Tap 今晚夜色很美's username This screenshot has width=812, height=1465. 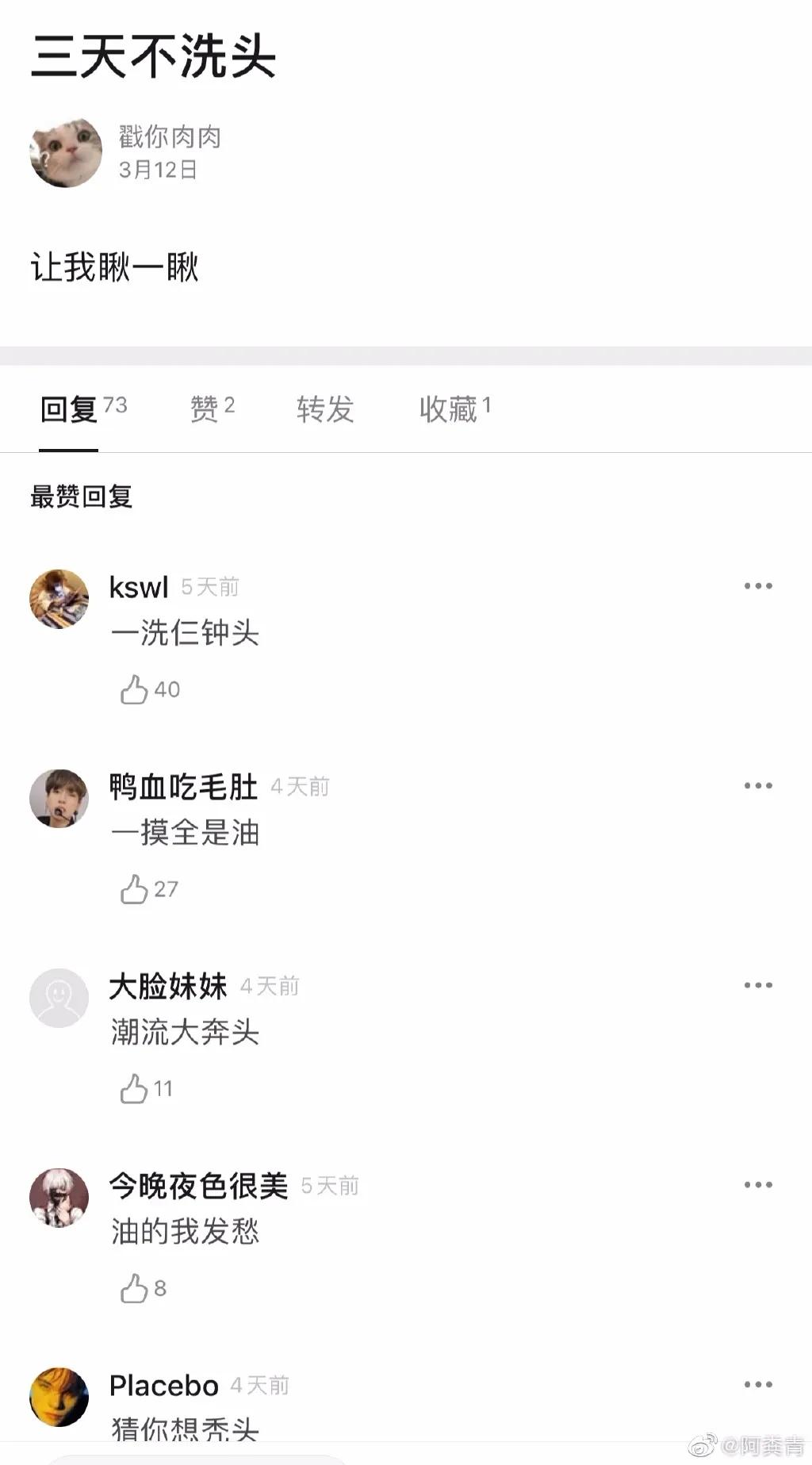coord(198,1187)
